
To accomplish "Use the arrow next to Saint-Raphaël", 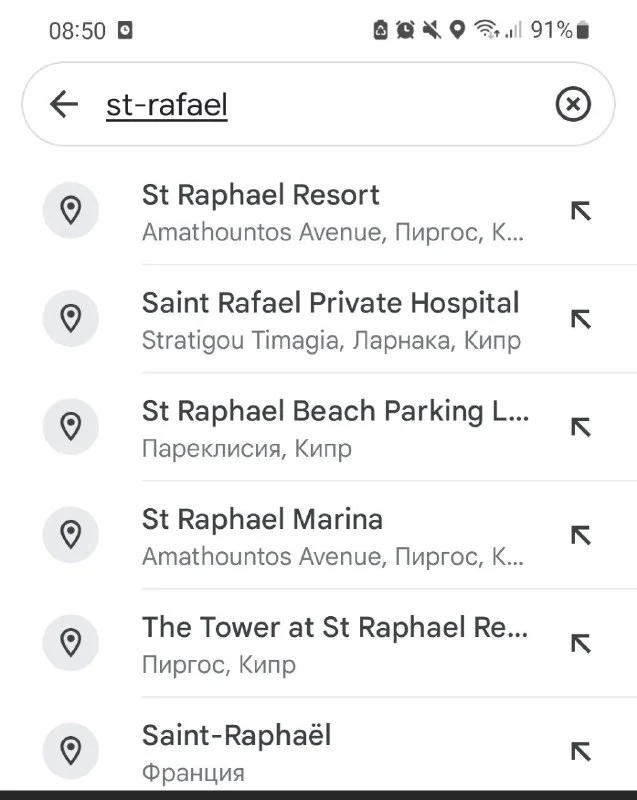I will click(580, 751).
